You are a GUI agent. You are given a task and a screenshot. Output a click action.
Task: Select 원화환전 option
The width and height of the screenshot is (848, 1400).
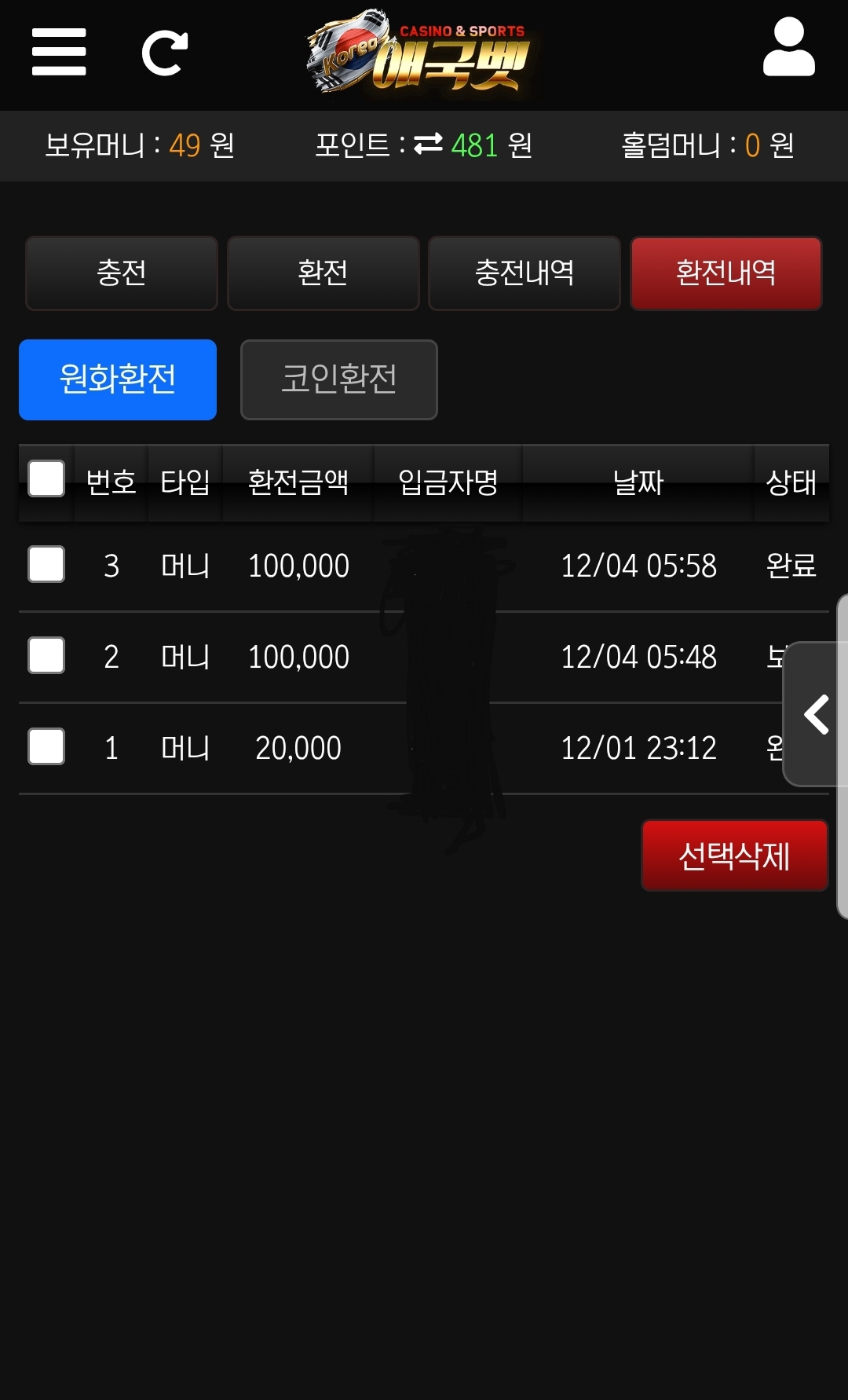[118, 379]
